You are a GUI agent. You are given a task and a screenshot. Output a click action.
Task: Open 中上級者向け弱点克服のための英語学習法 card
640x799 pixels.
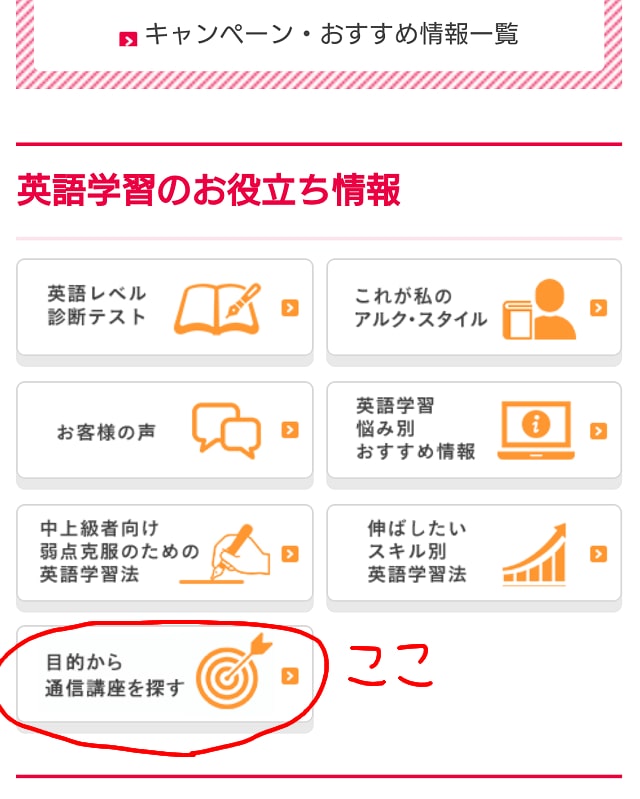(165, 552)
